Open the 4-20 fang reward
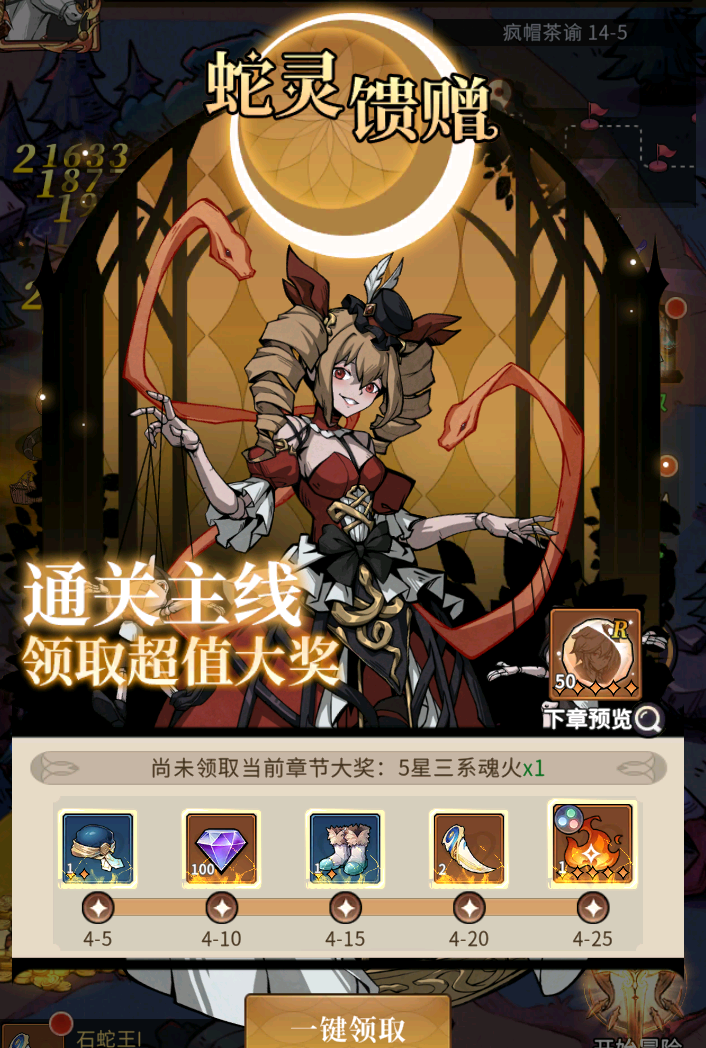 point(469,848)
